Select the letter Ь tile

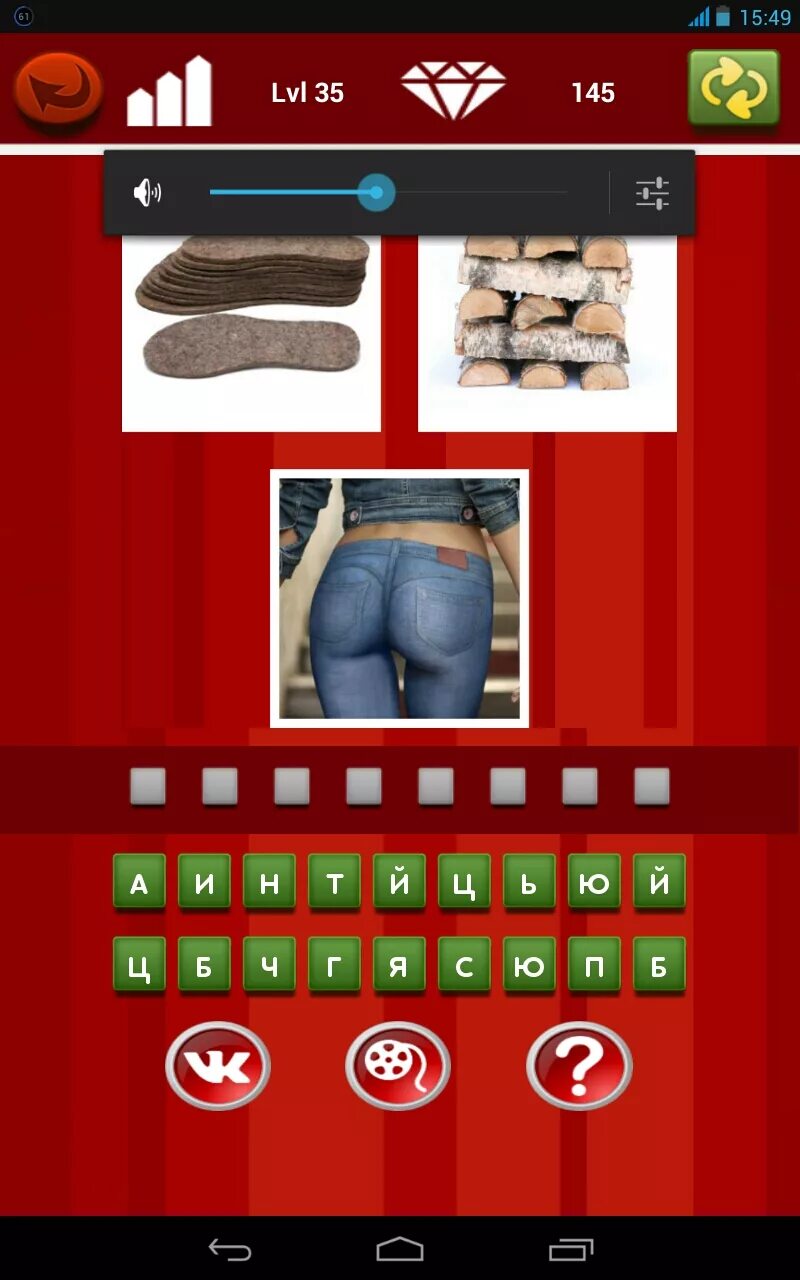pos(529,882)
